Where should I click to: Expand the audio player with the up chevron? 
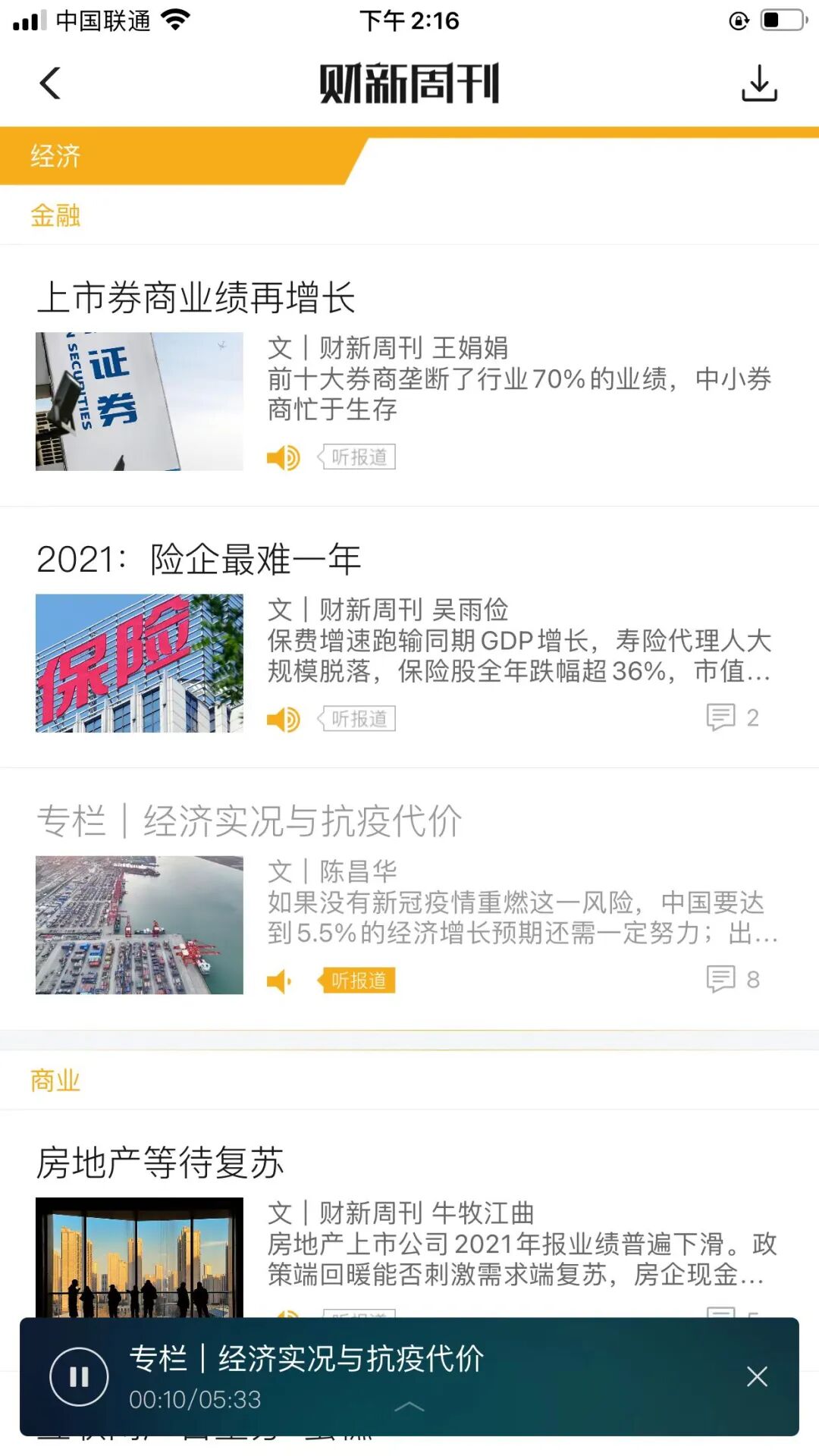[409, 1407]
